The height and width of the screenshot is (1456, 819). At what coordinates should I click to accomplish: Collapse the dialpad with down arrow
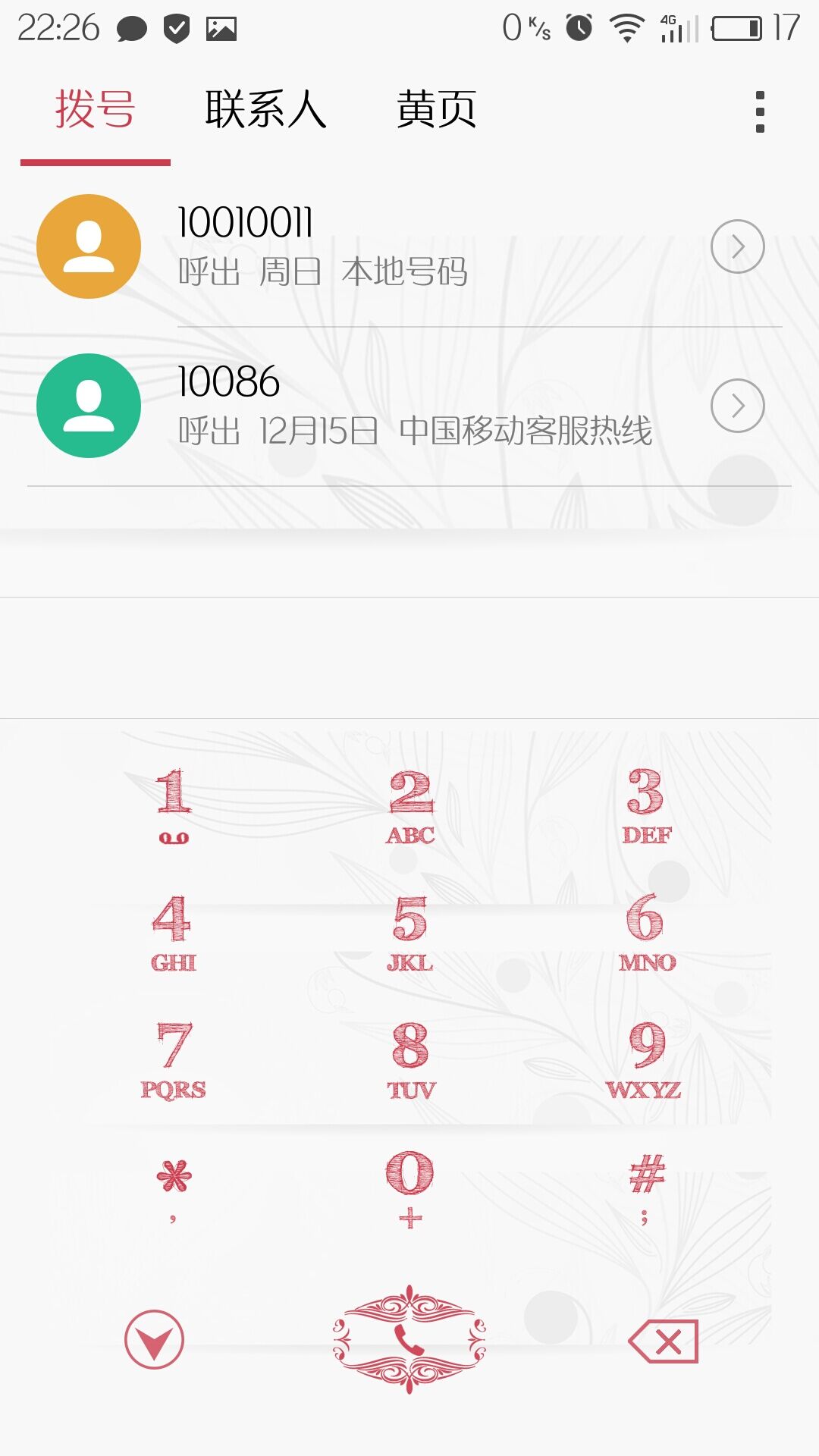point(154,1340)
